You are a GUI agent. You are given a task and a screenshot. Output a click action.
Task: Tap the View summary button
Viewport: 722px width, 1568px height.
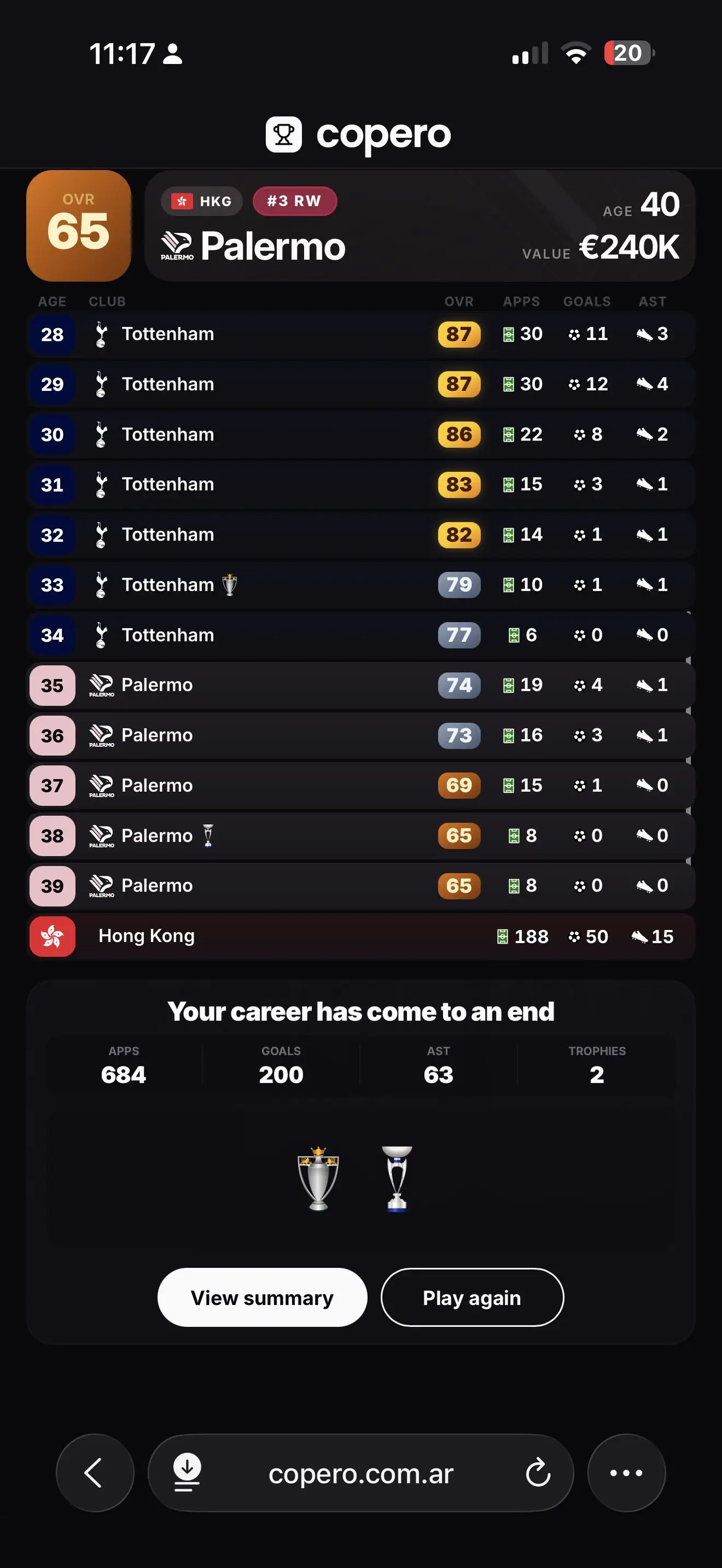point(263,1297)
